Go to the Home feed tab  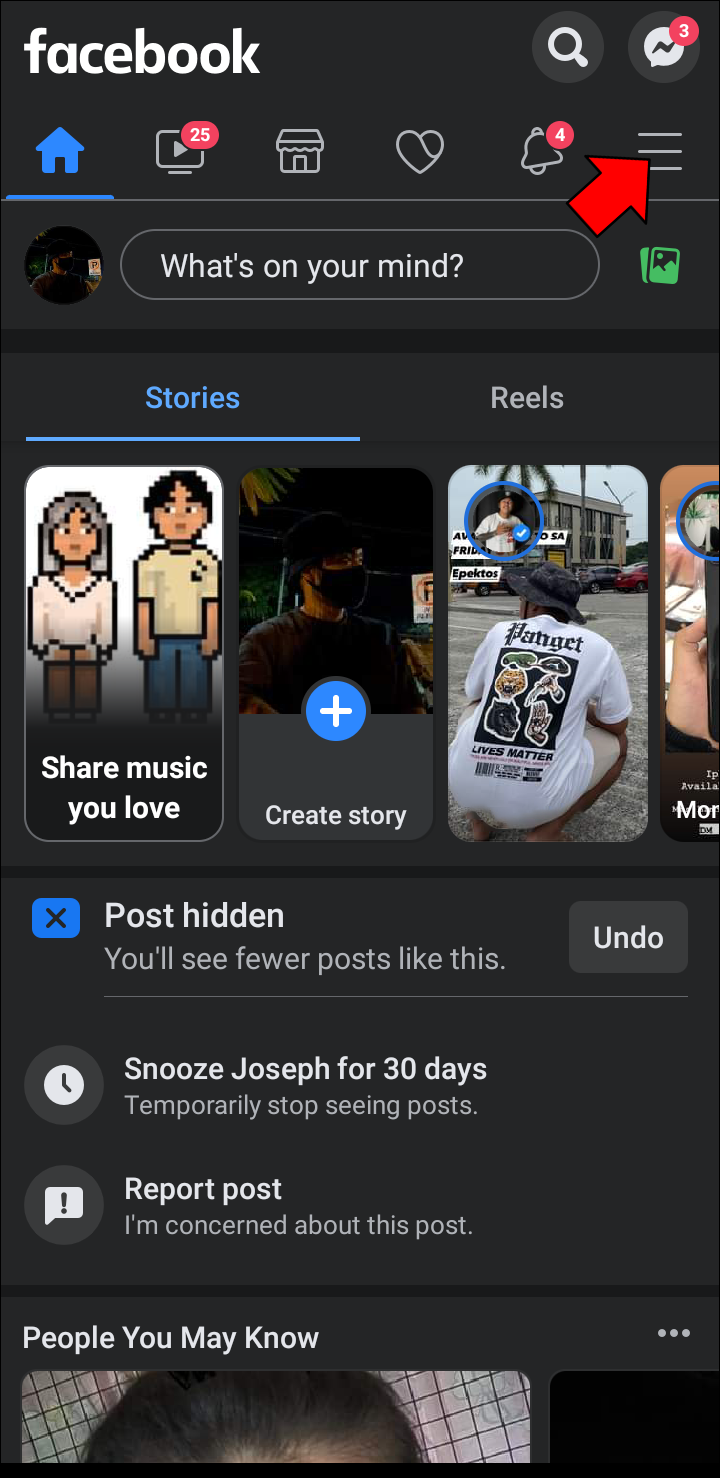coord(60,152)
